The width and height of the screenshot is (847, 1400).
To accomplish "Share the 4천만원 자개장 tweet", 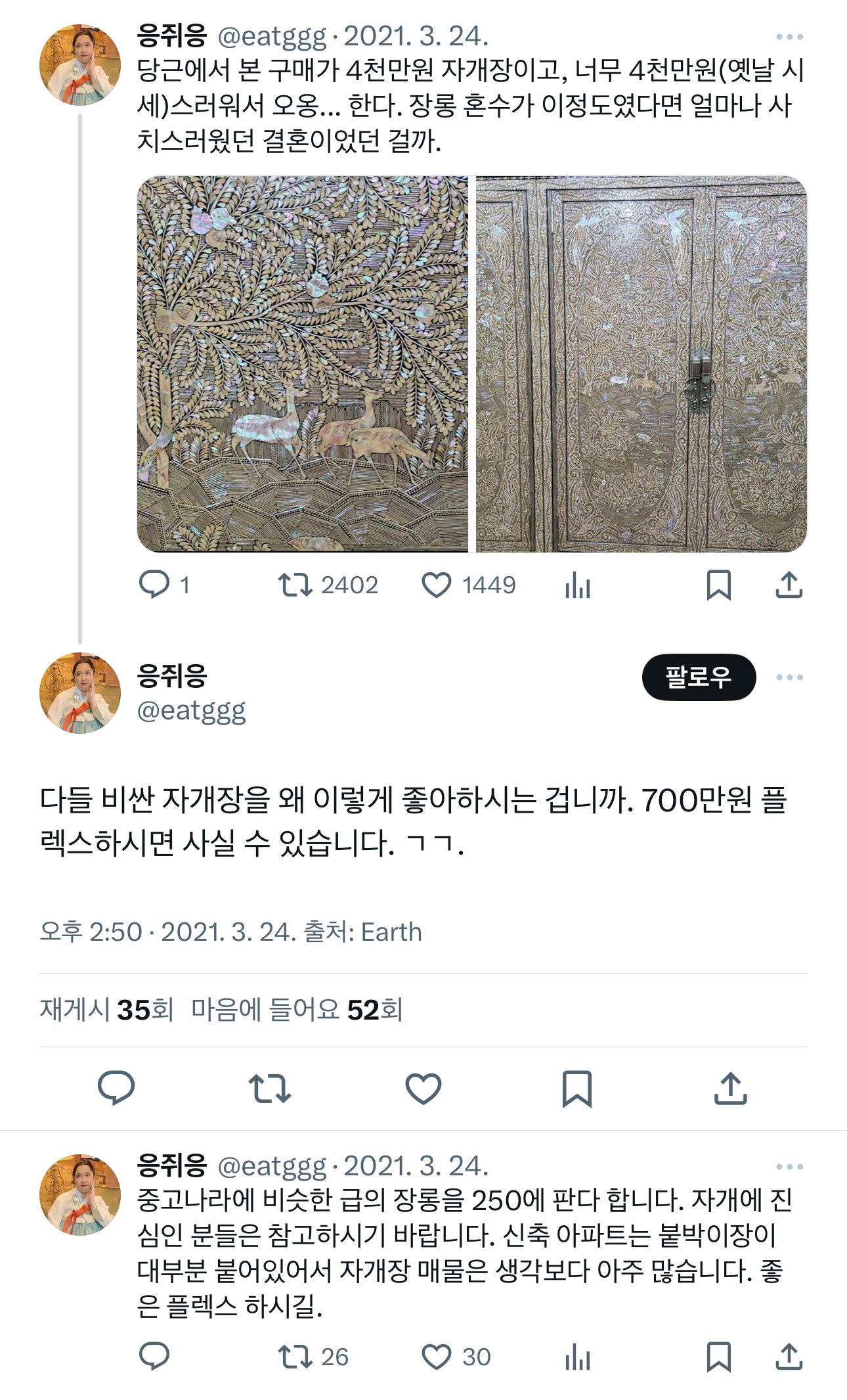I will click(789, 585).
